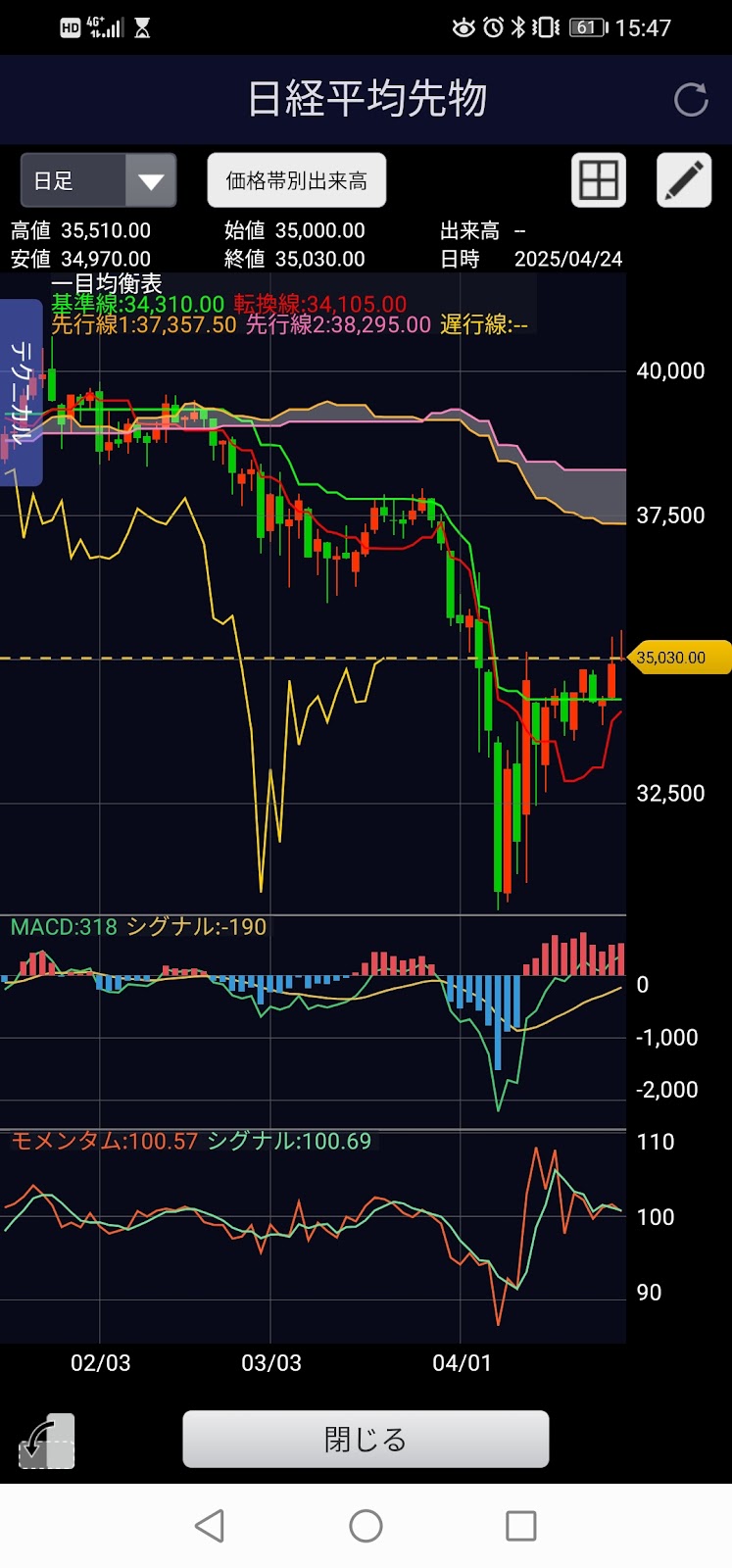732x1568 pixels.
Task: Open the grid layout icon
Action: [x=598, y=180]
